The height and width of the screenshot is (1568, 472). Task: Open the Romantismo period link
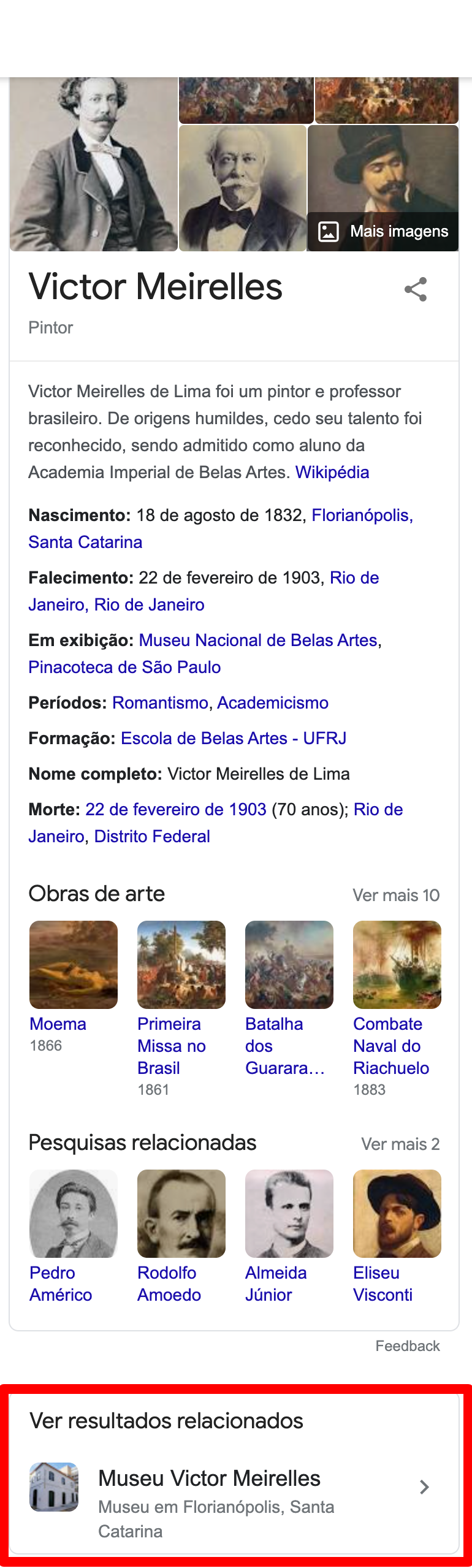pyautogui.click(x=160, y=703)
